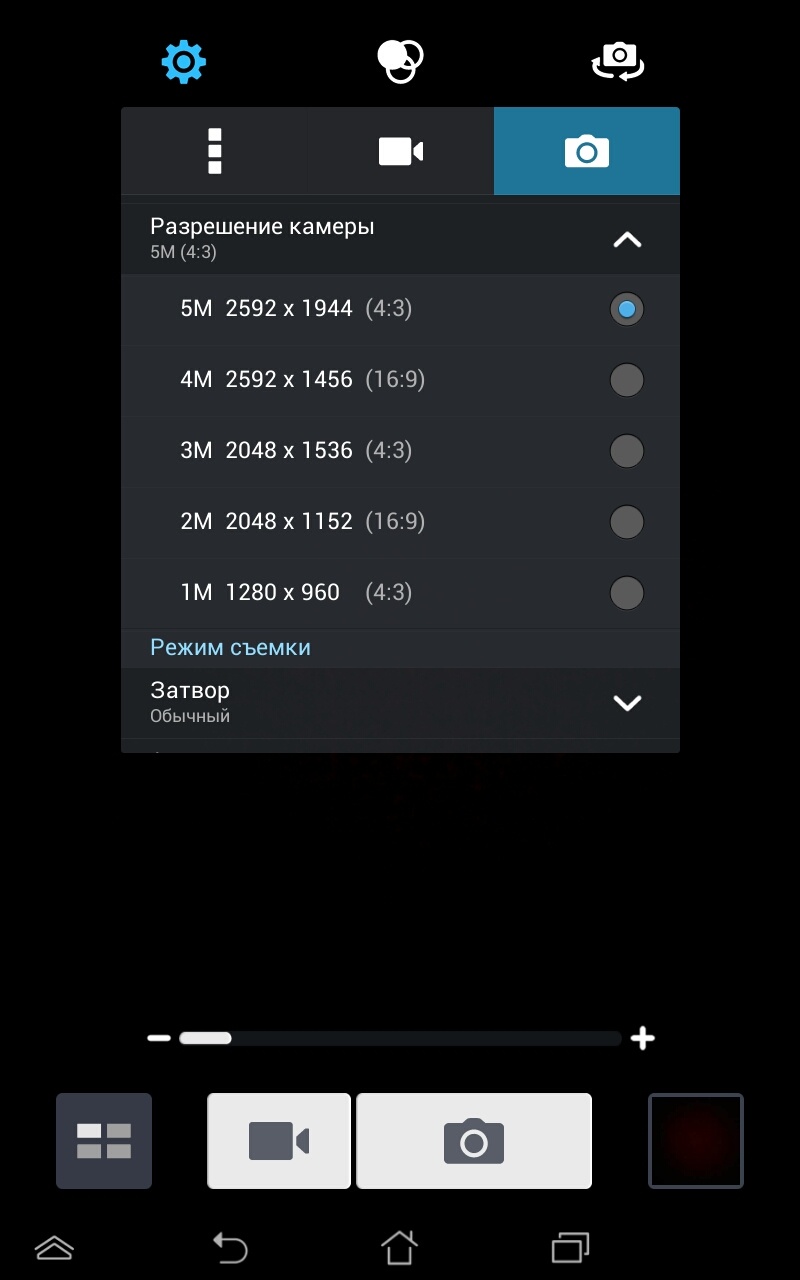The width and height of the screenshot is (800, 1280).
Task: Collapse the Разрешение камеры section
Action: (627, 240)
